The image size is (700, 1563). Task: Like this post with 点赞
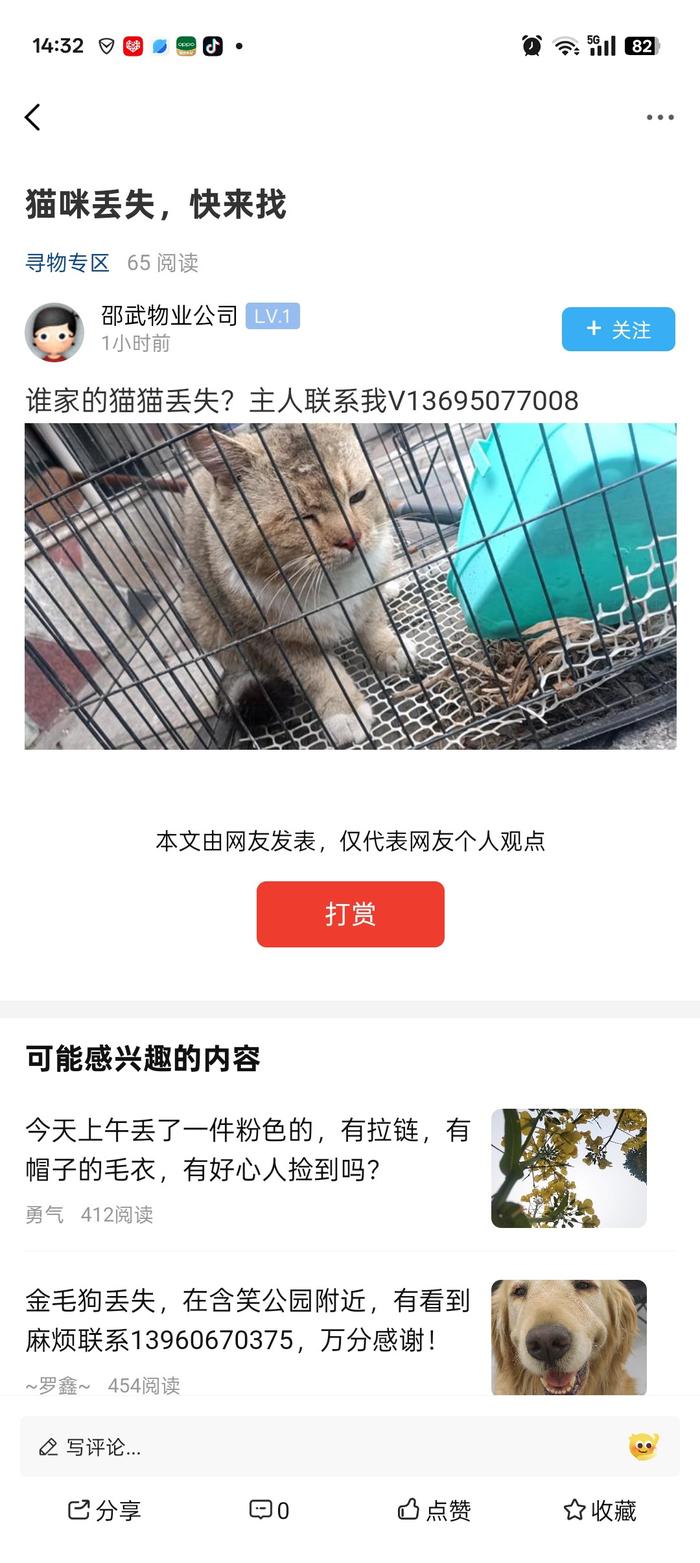click(x=434, y=1510)
